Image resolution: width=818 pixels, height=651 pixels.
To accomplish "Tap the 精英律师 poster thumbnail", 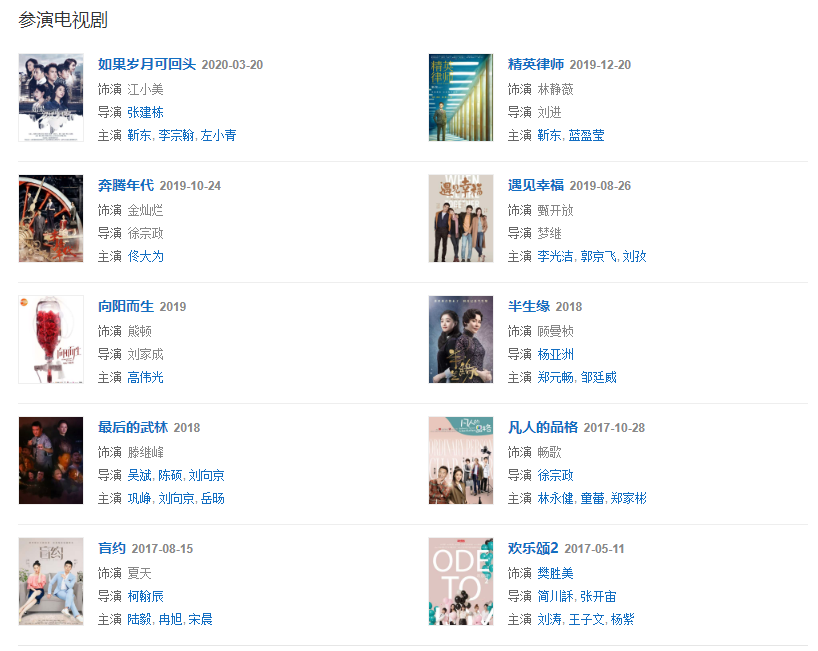I will point(460,98).
